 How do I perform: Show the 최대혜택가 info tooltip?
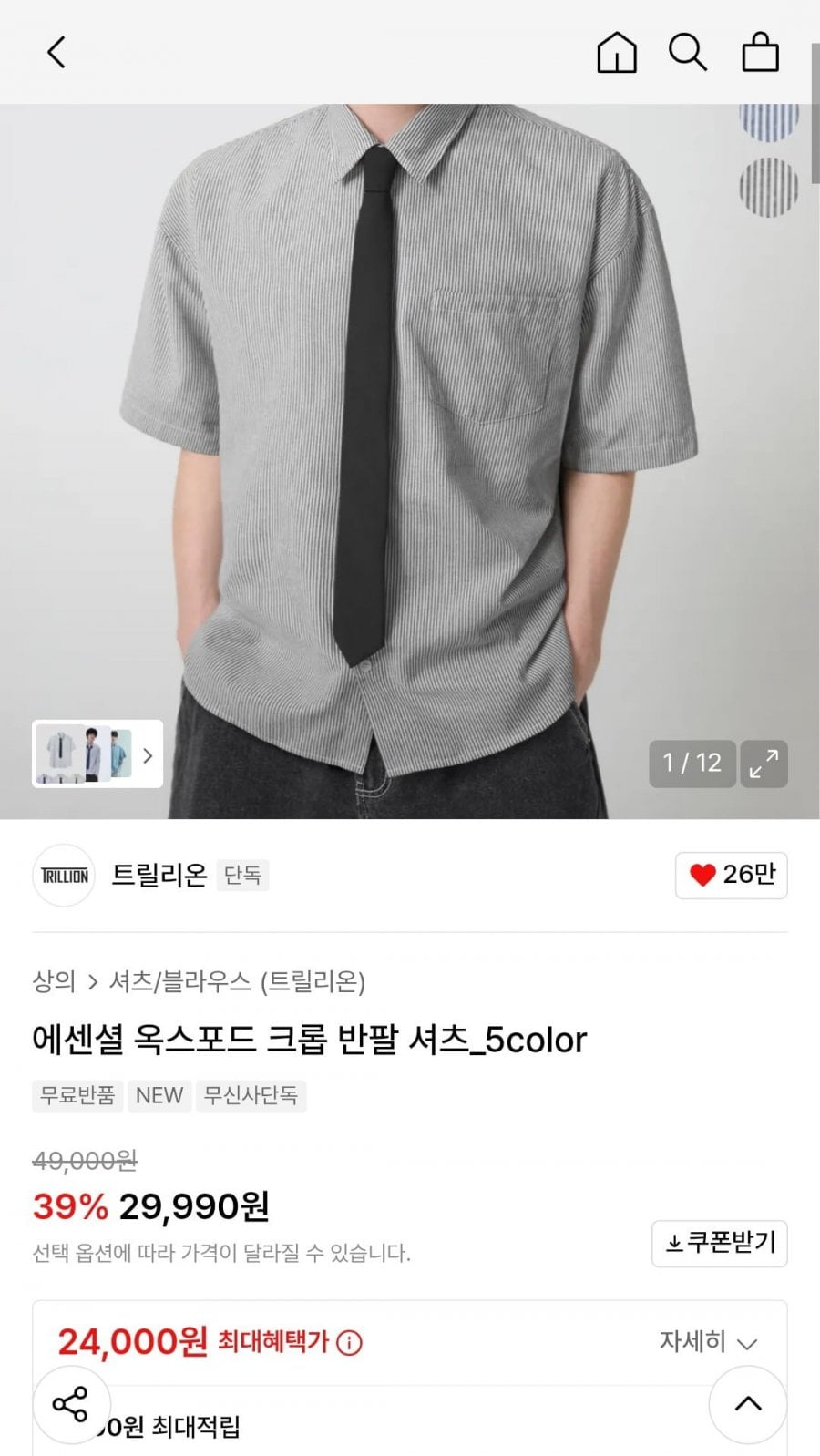pyautogui.click(x=350, y=1342)
